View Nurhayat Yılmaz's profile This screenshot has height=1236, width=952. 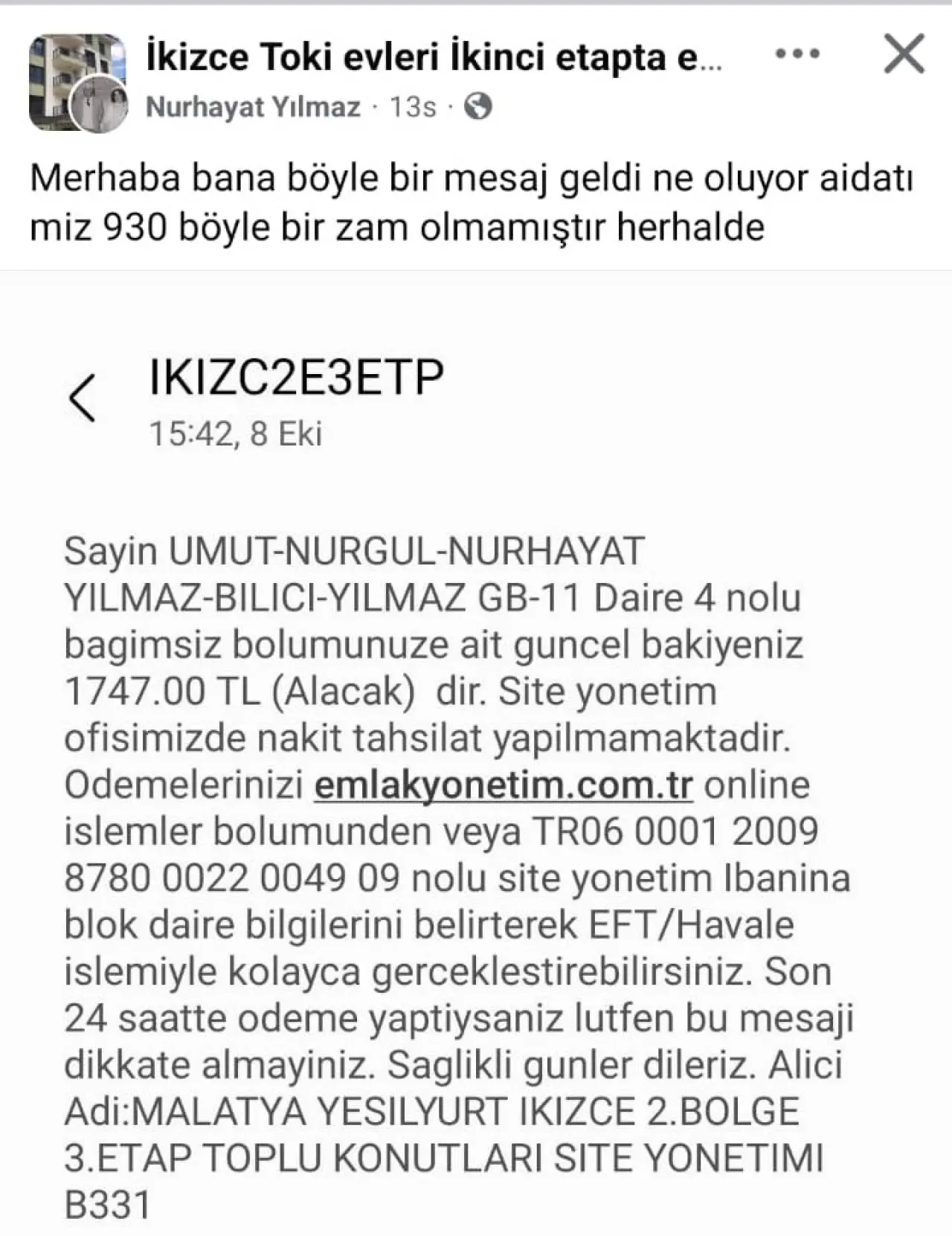point(253,108)
